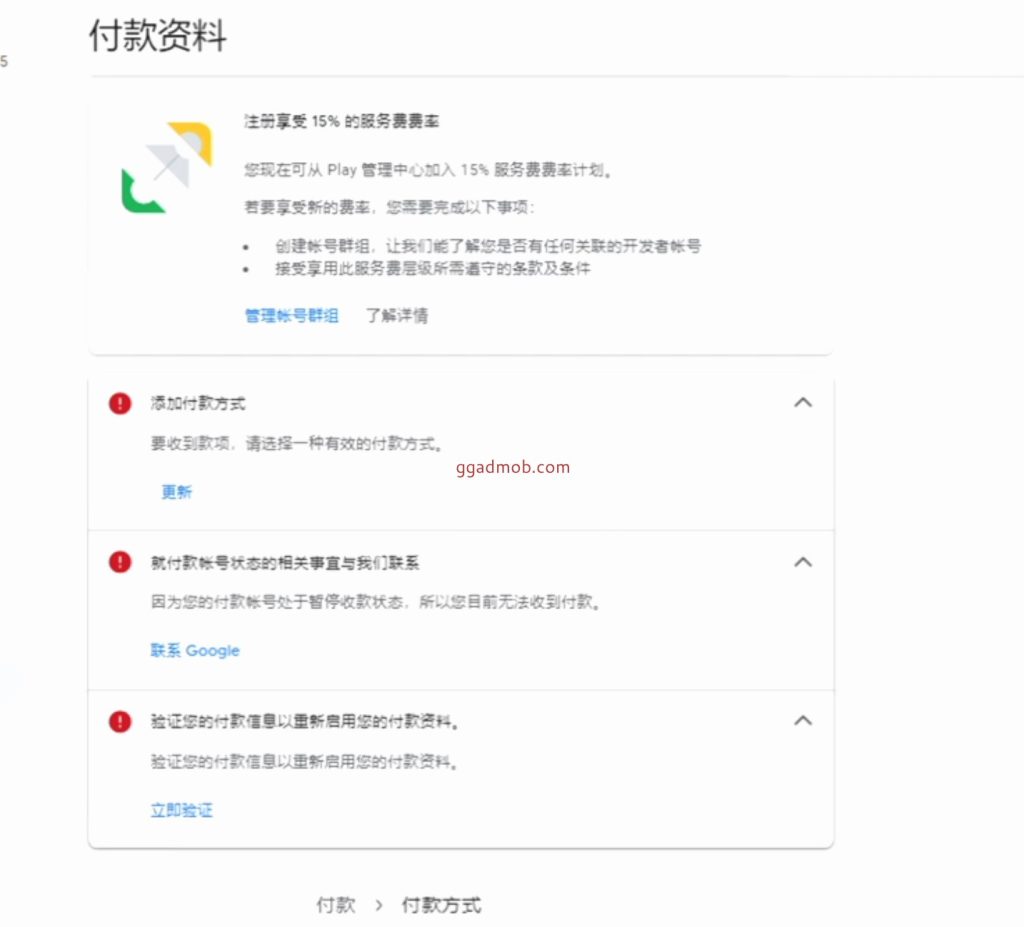
Task: Collapse the 就付款帐号状态 section chevron
Action: pyautogui.click(x=802, y=562)
